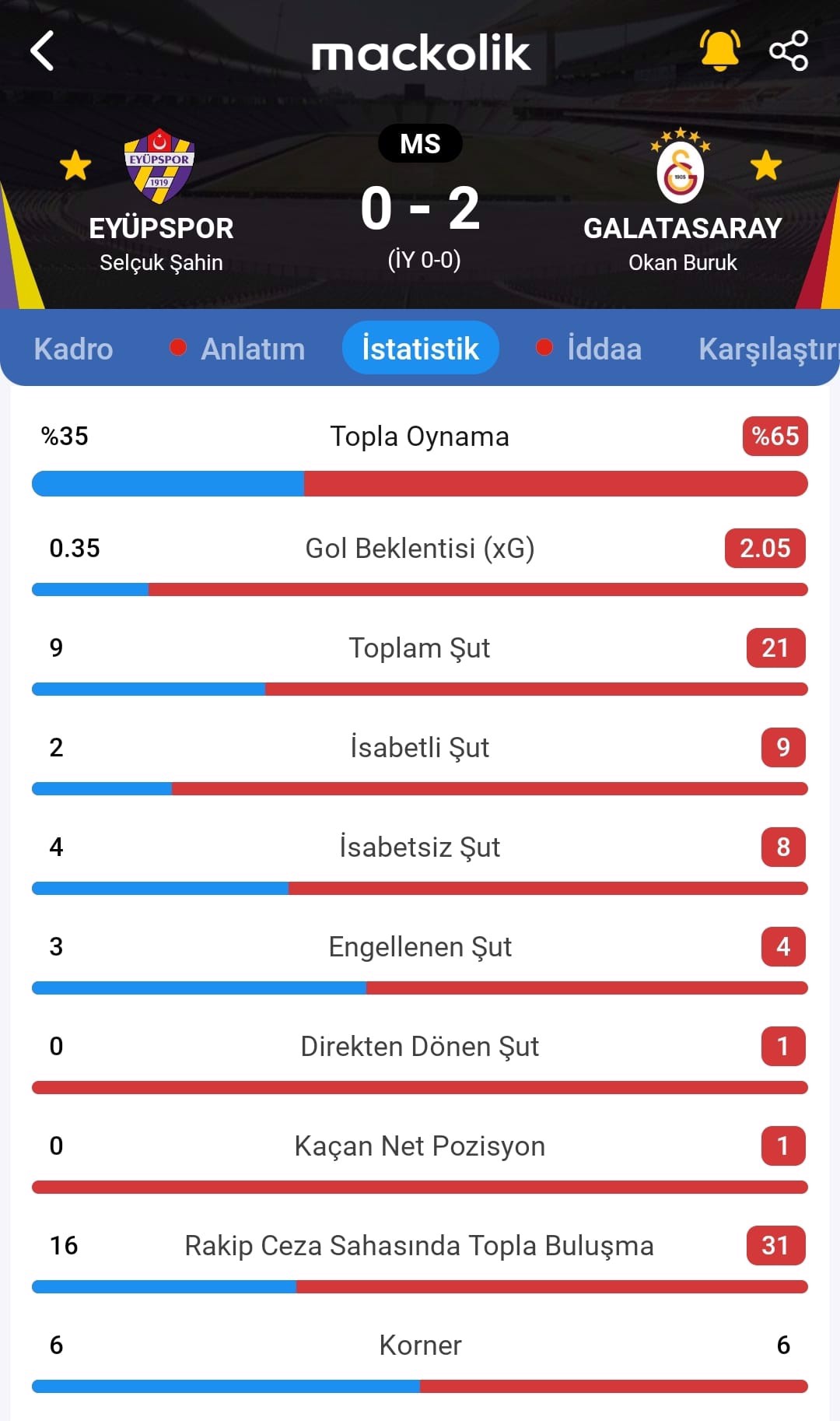Go back using the top-left arrow

(x=42, y=51)
